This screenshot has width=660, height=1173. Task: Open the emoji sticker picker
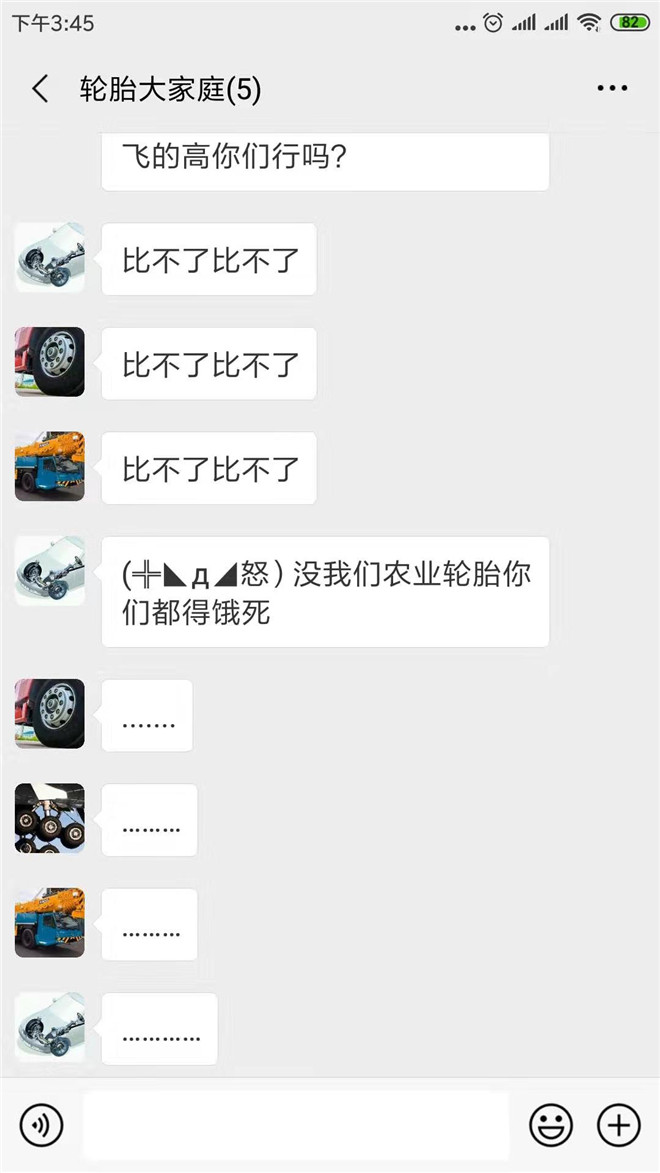[551, 1125]
